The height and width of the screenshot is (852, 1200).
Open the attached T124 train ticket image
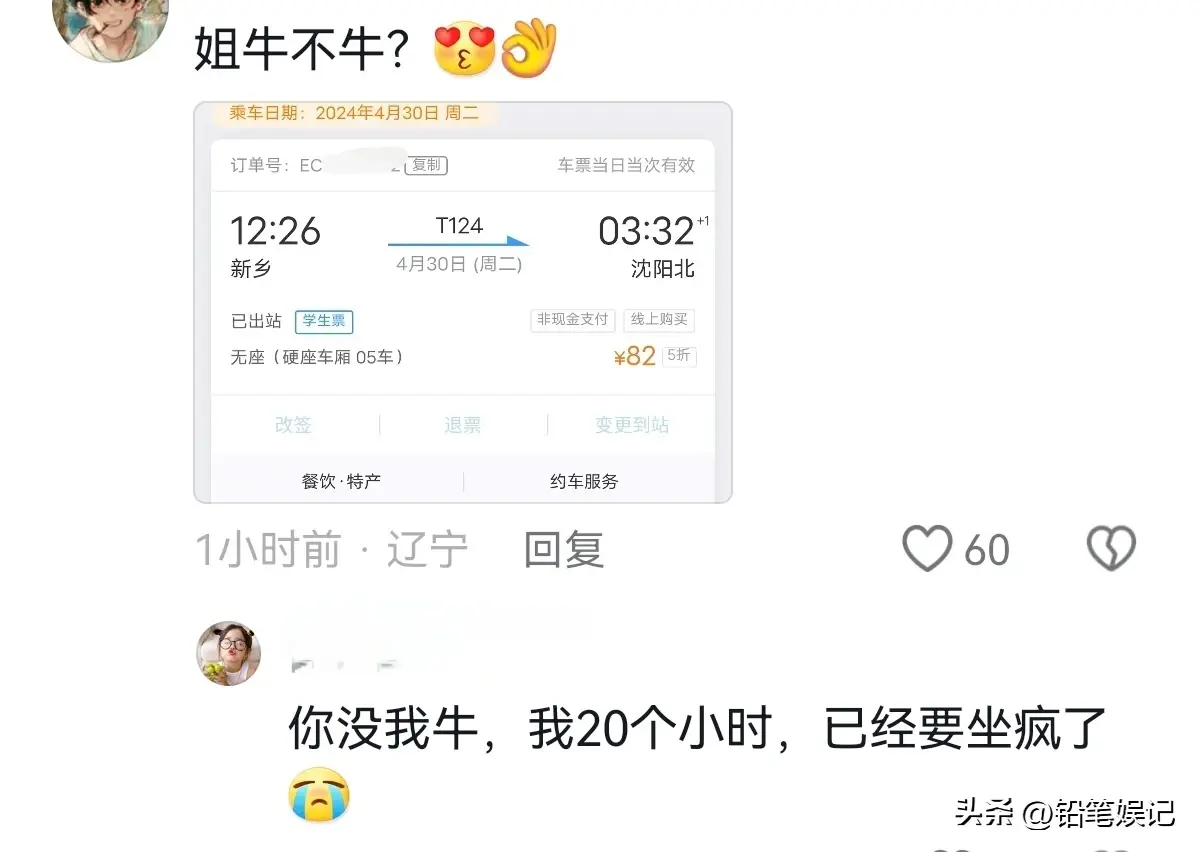coord(463,302)
